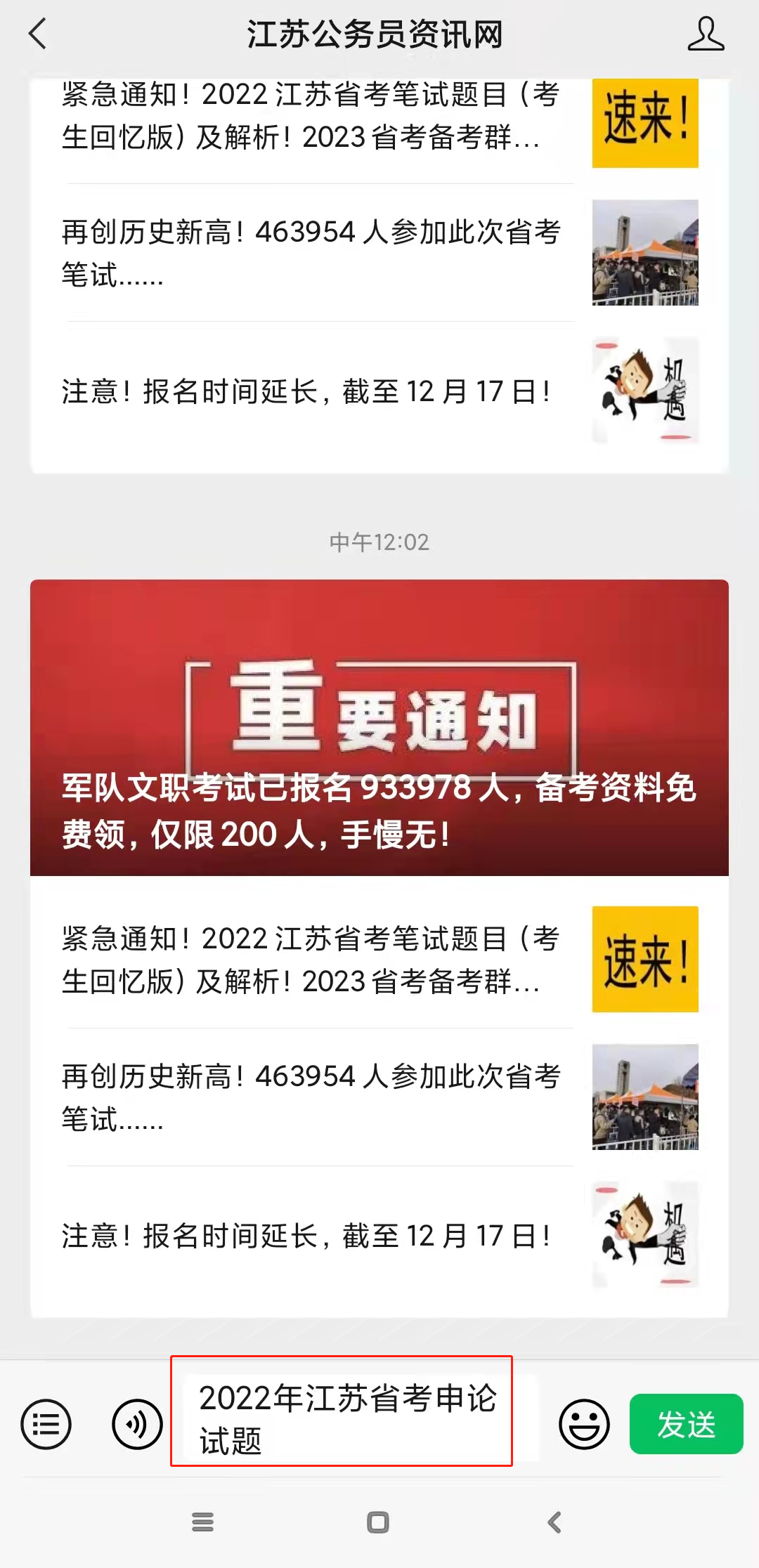Open 报名时间延长 article under the 重要通知 banner
The image size is (759, 1568).
click(x=379, y=1235)
